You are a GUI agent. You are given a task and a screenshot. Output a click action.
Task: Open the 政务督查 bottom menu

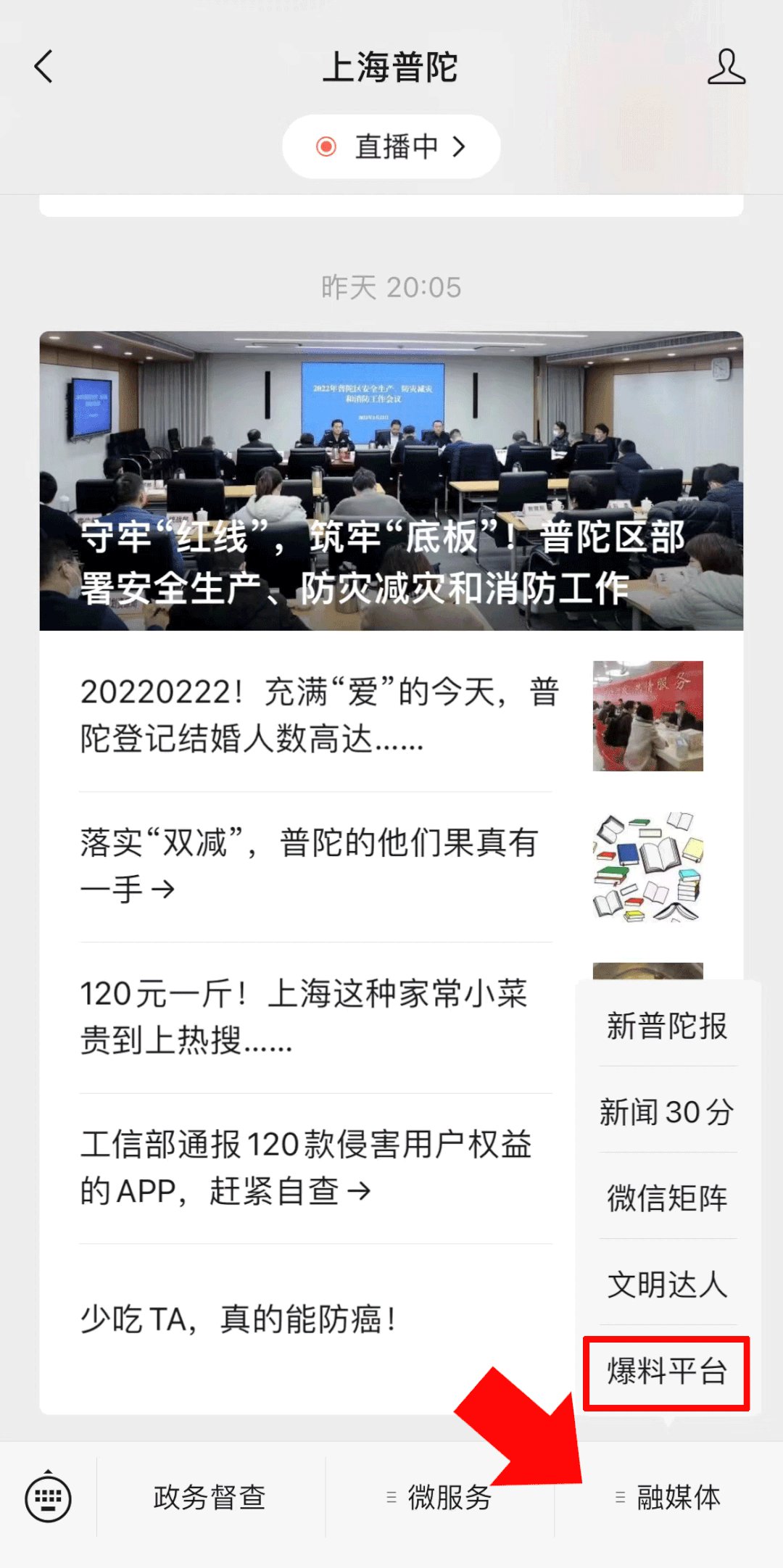coord(210,1498)
